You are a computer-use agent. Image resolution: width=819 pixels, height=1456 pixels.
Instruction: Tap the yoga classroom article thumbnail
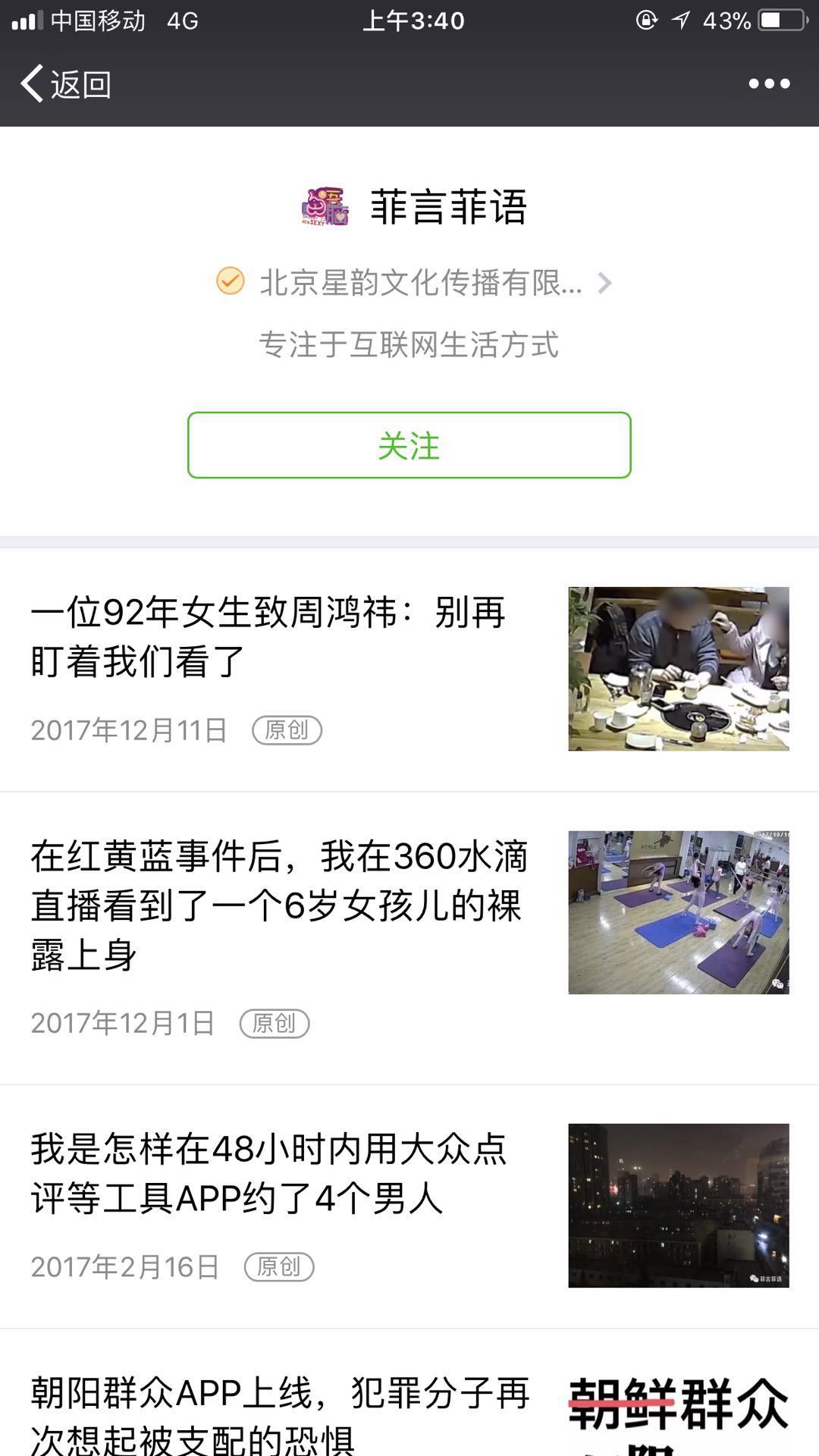679,908
